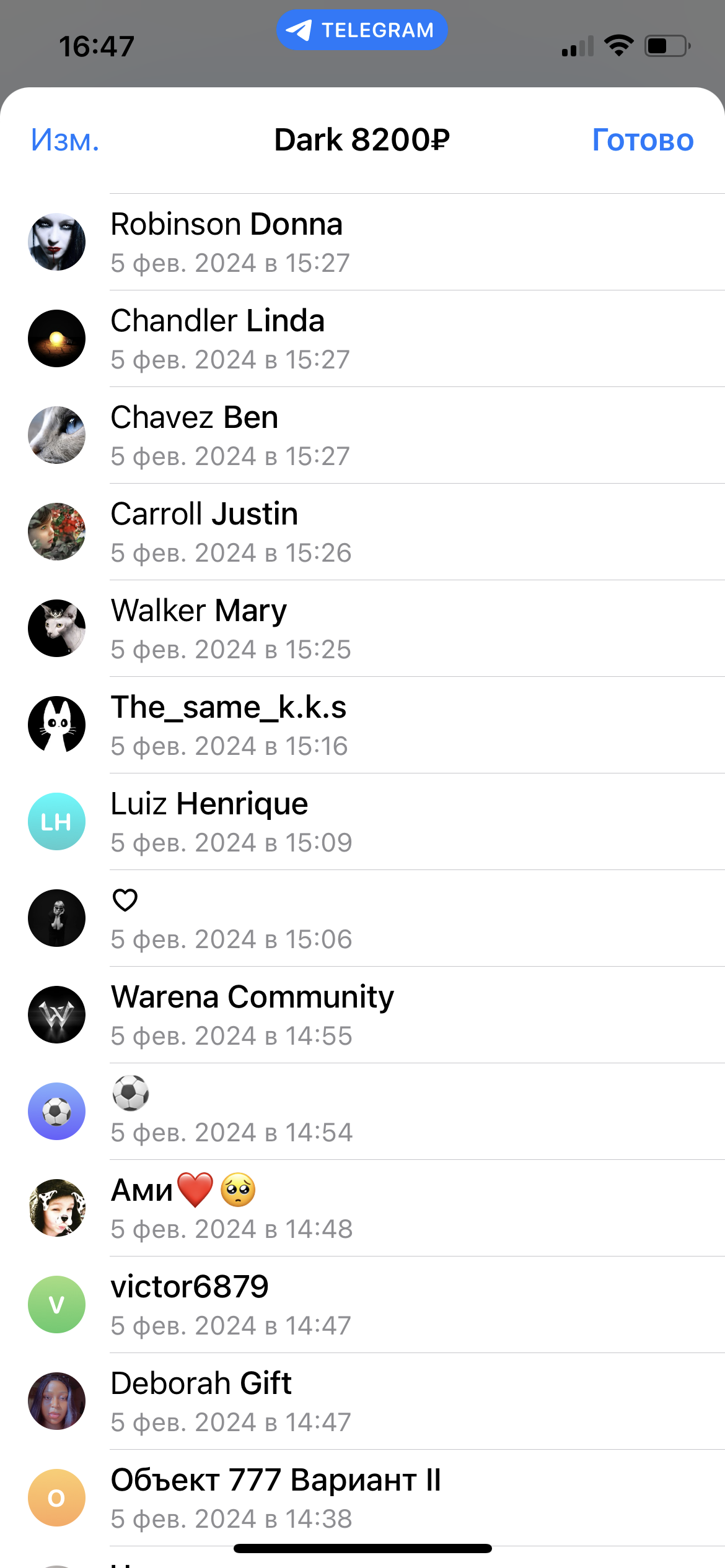Tap Готово to finish
The height and width of the screenshot is (1568, 725).
[643, 140]
